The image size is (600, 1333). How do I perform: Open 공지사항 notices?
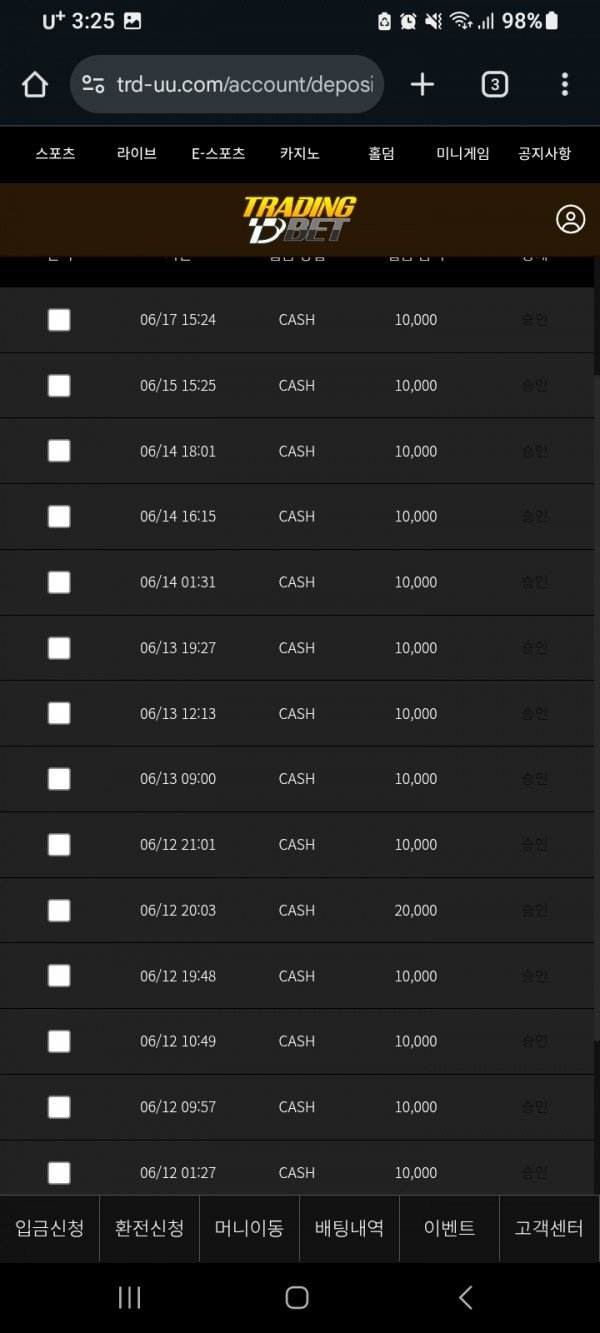(544, 154)
